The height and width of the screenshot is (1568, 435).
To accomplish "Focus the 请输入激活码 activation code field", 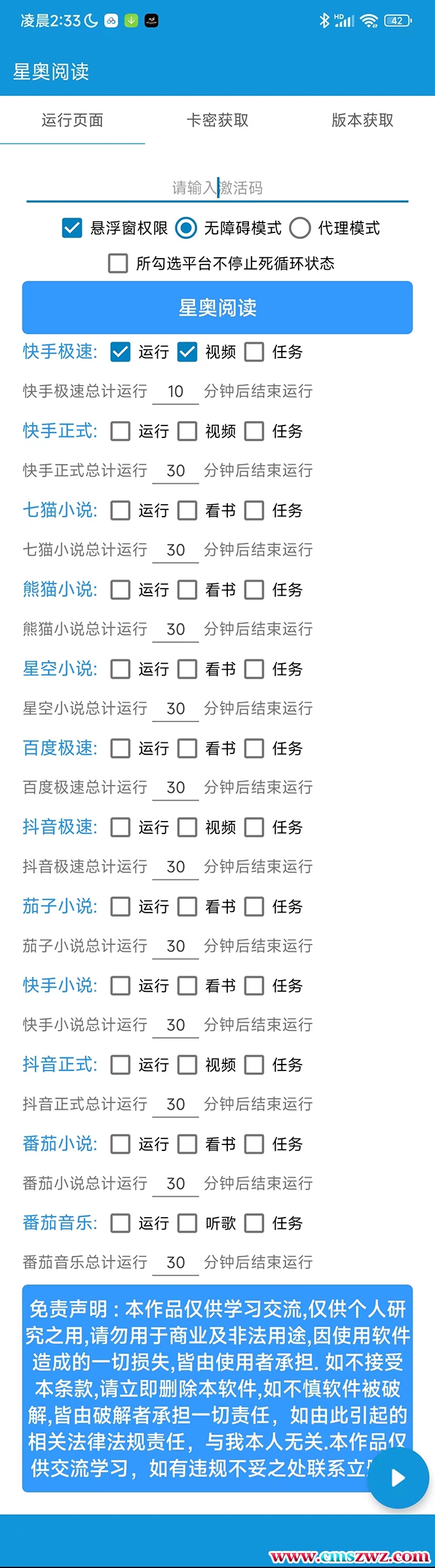I will point(217,189).
